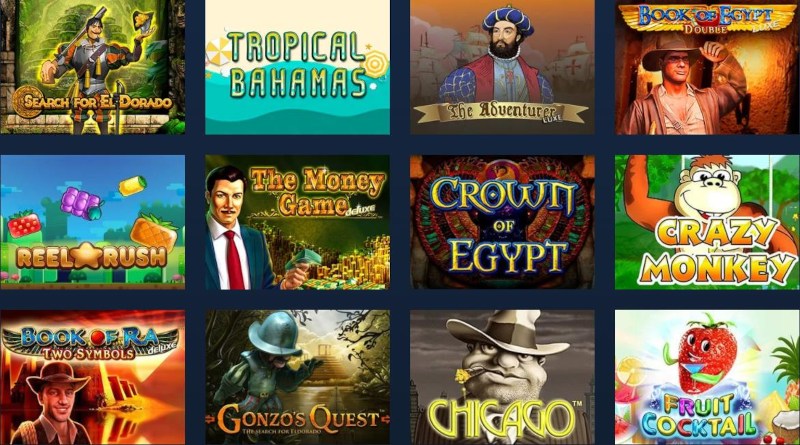Play the Reel Rush slot
800x445 pixels.
point(92,222)
